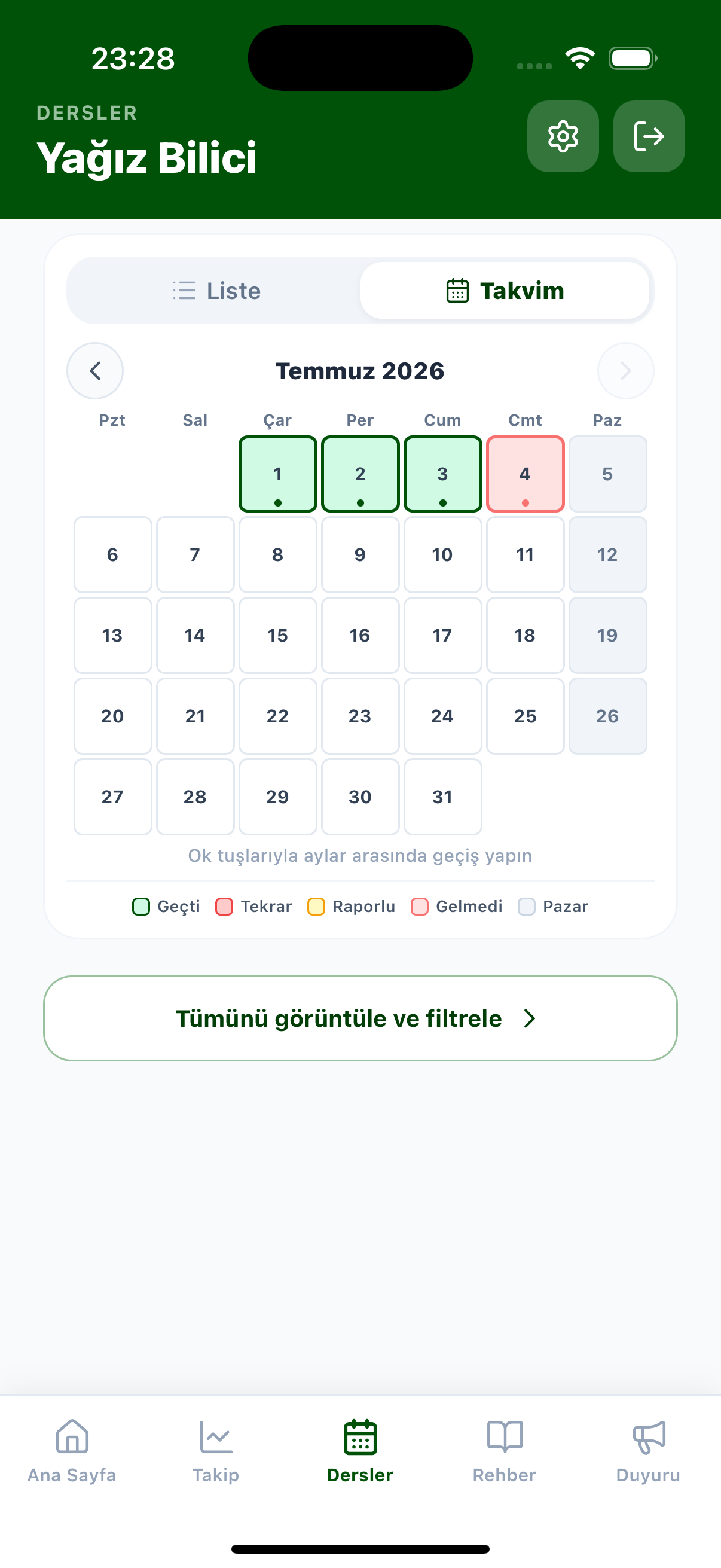This screenshot has height=1568, width=721.
Task: Open the red-marked day 4
Action: pyautogui.click(x=525, y=474)
